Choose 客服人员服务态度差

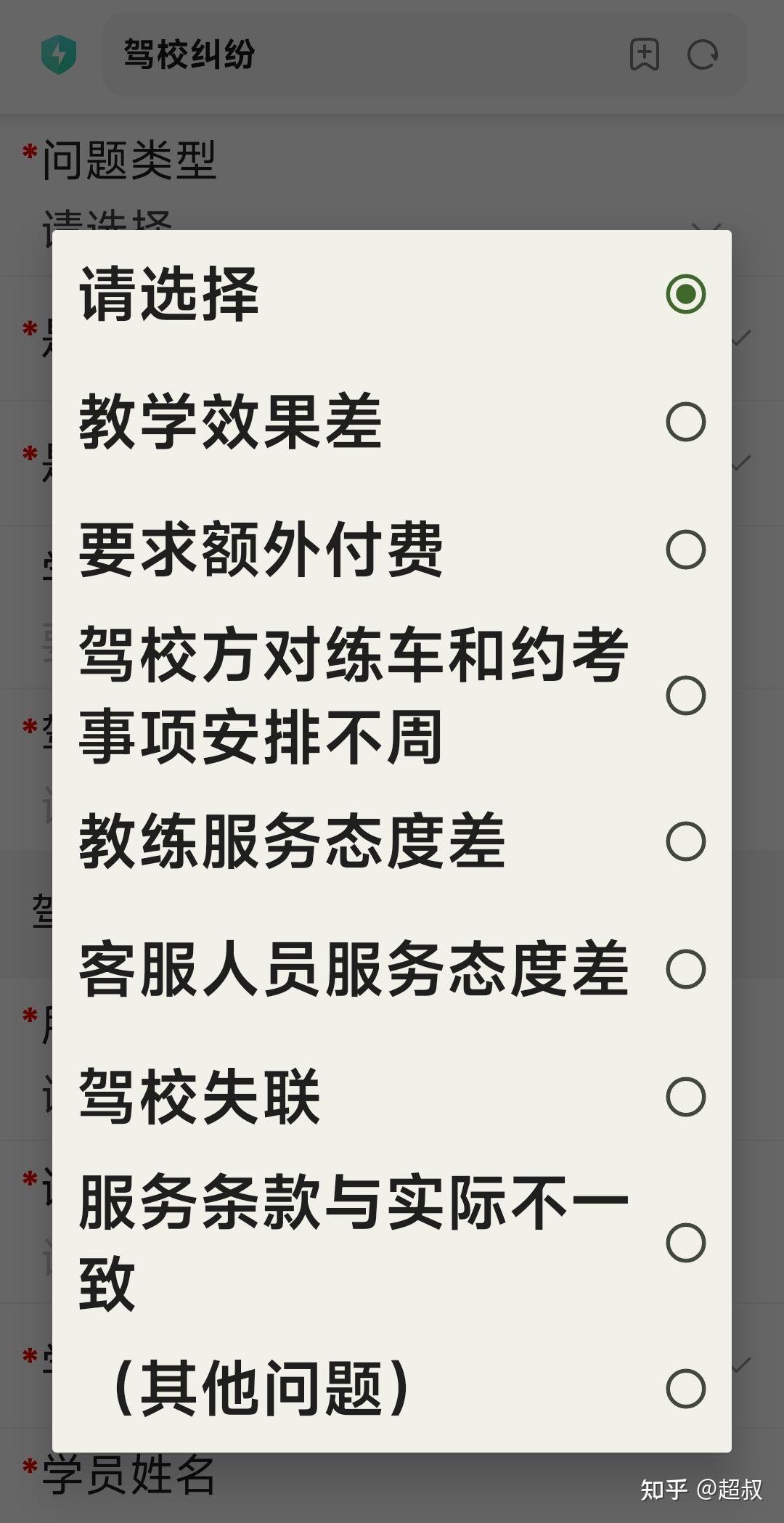click(x=392, y=969)
